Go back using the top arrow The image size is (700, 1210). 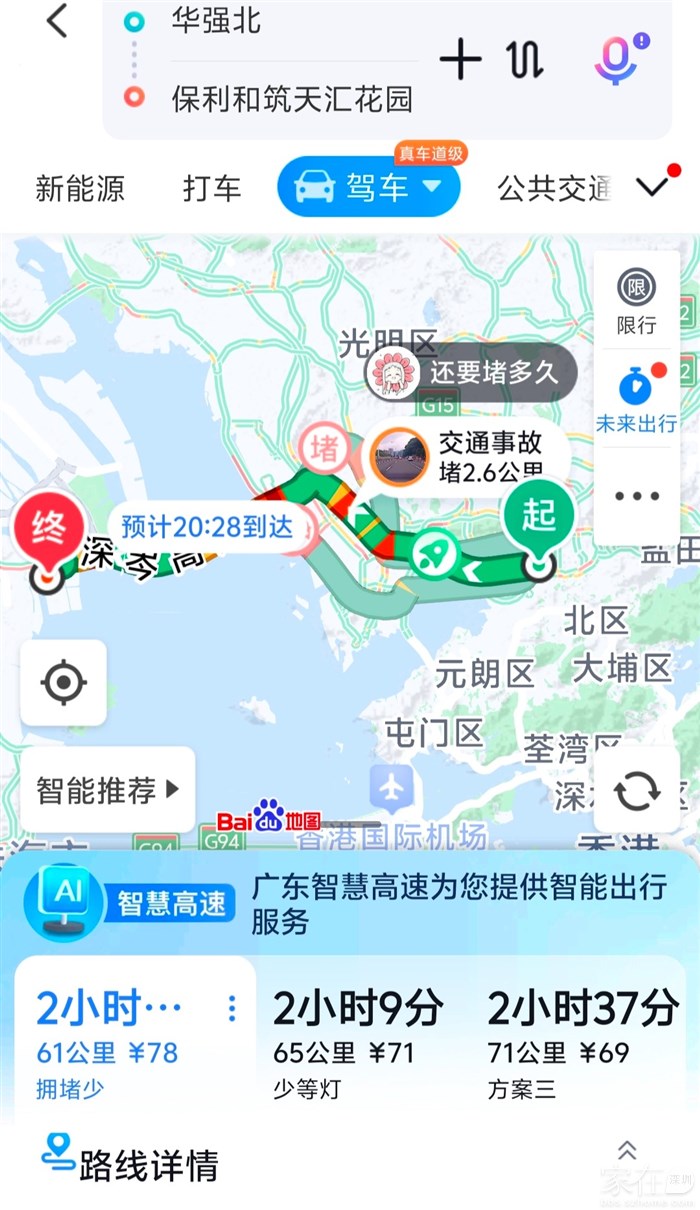58,20
